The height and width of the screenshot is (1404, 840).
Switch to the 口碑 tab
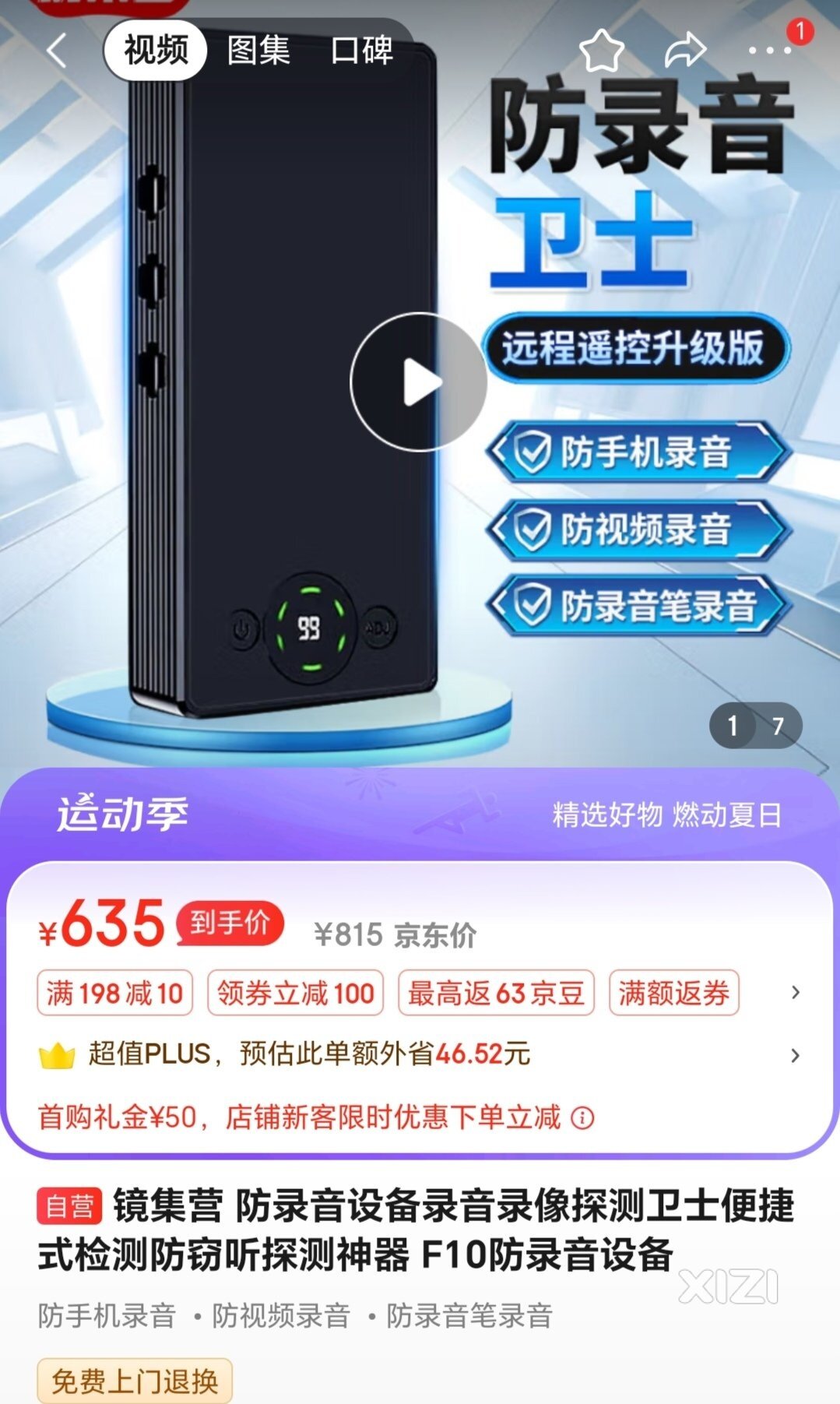(x=362, y=51)
